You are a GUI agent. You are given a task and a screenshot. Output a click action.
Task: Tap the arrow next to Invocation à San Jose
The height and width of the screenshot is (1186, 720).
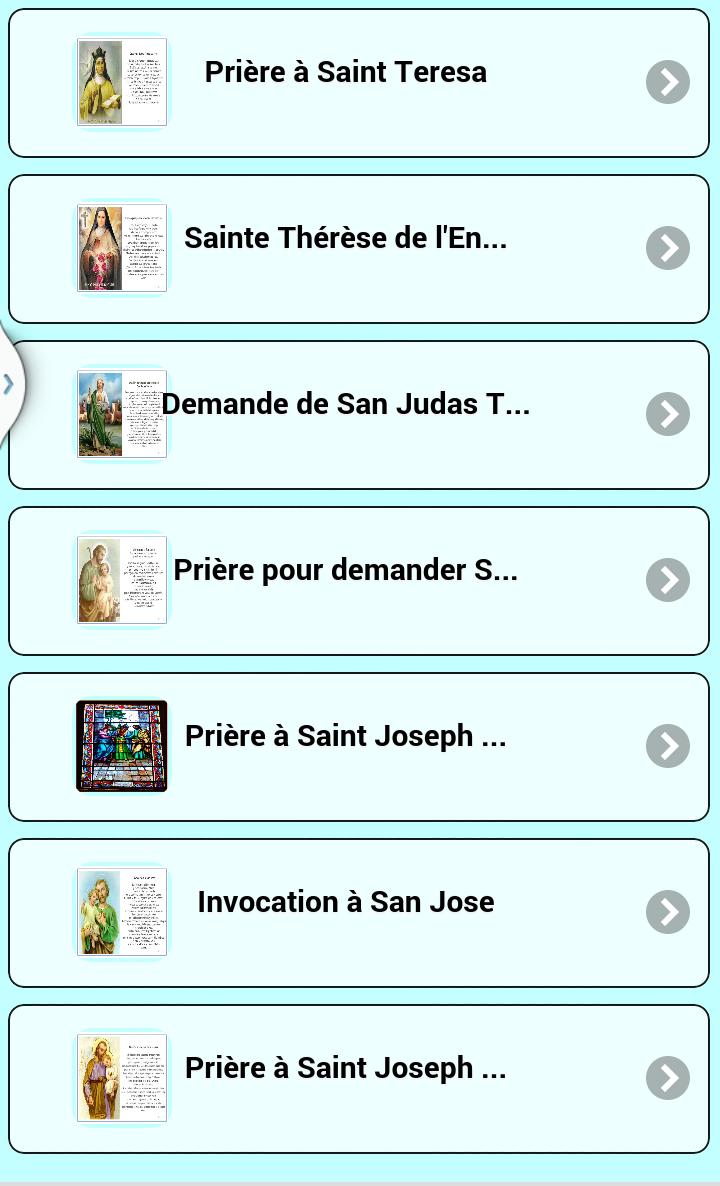(x=668, y=911)
